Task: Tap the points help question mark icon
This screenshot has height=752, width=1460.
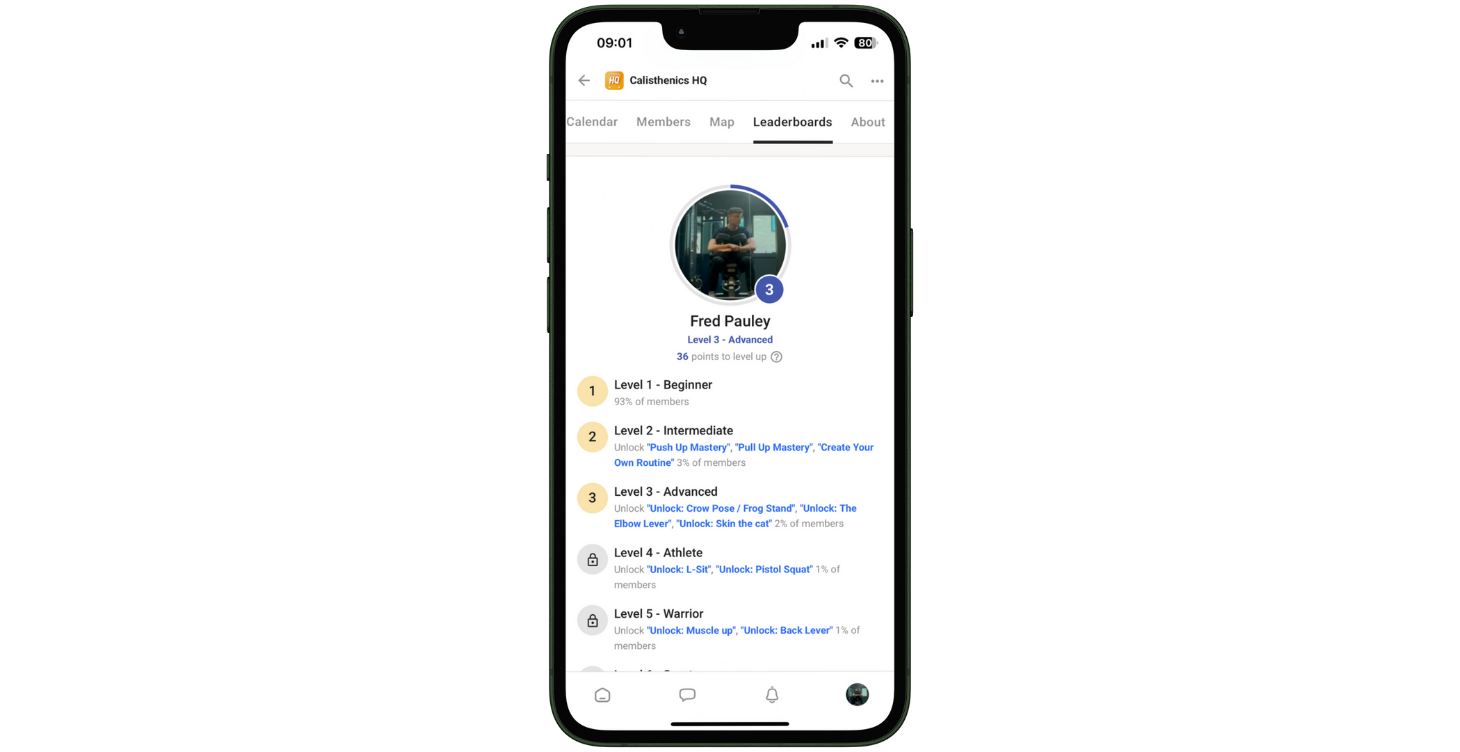Action: point(776,357)
